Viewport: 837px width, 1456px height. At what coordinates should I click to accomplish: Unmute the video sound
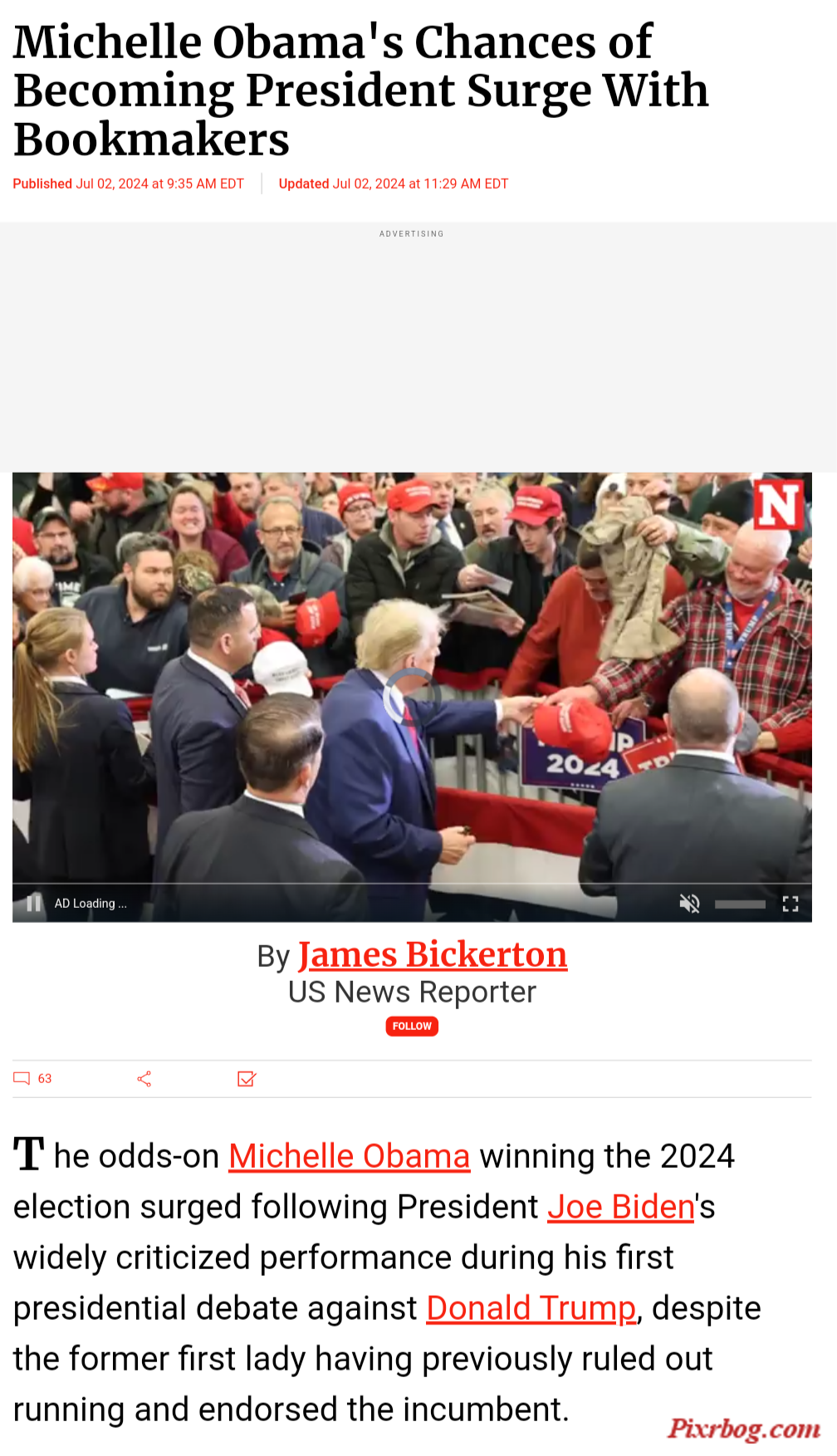click(689, 904)
